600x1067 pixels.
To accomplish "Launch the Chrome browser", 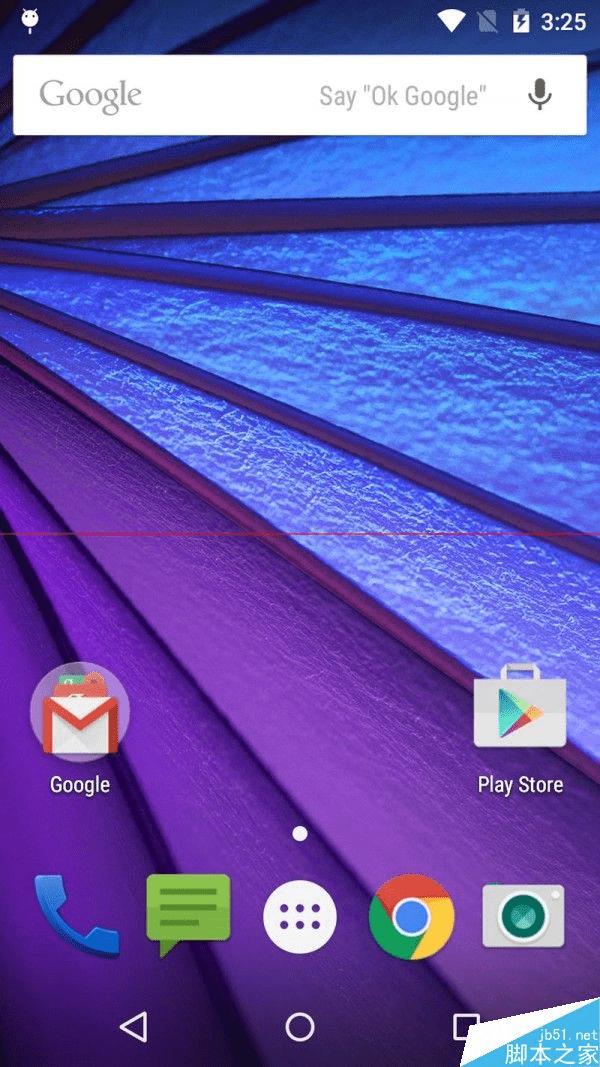I will coord(411,916).
